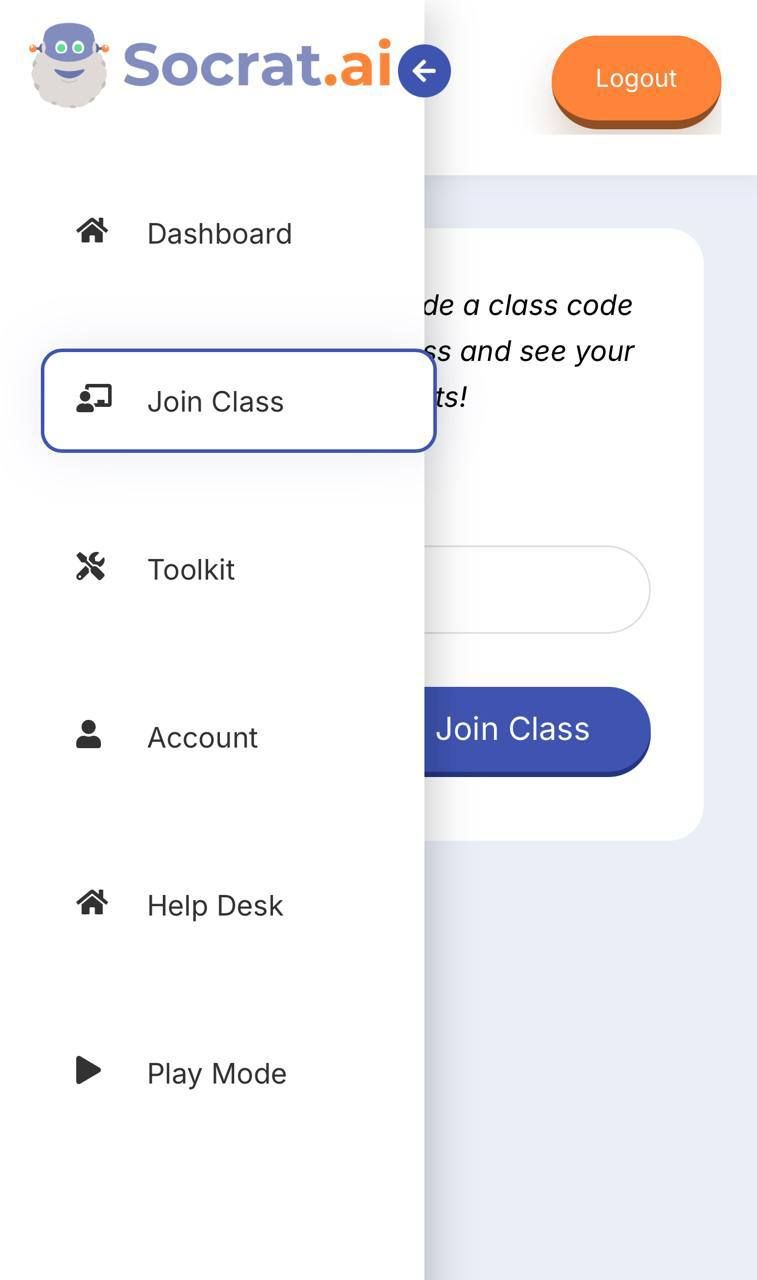Open the Toolkit section
Screen dimensions: 757x1280
(x=191, y=569)
